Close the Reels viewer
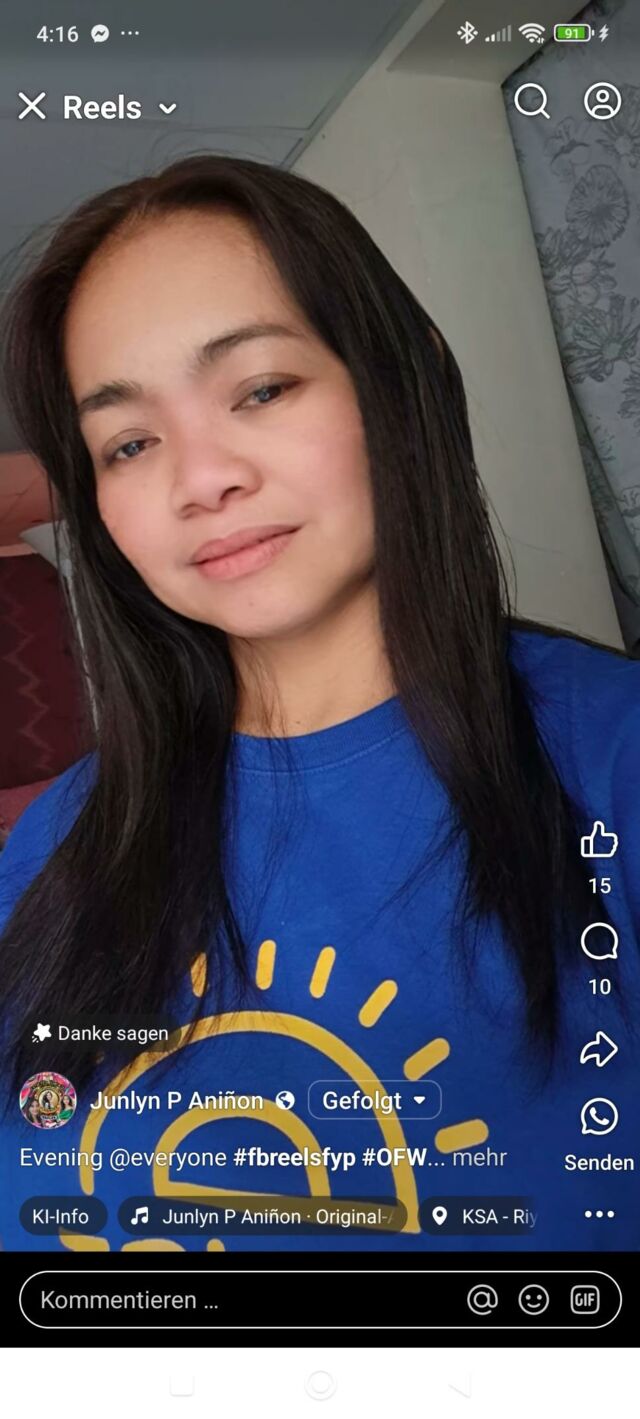This screenshot has height=1419, width=640. click(32, 107)
